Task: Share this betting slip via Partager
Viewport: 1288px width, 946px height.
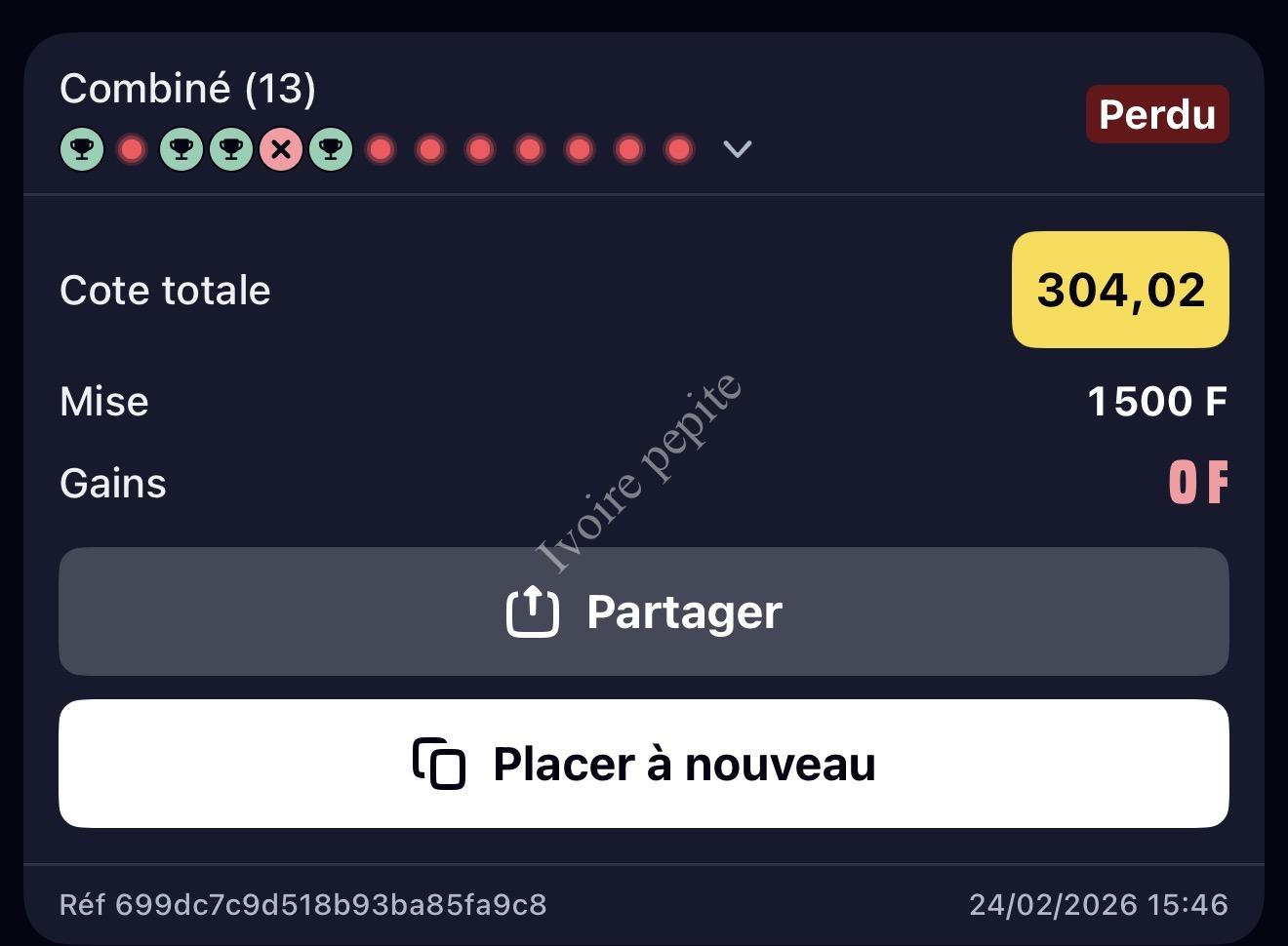Action: [x=643, y=611]
